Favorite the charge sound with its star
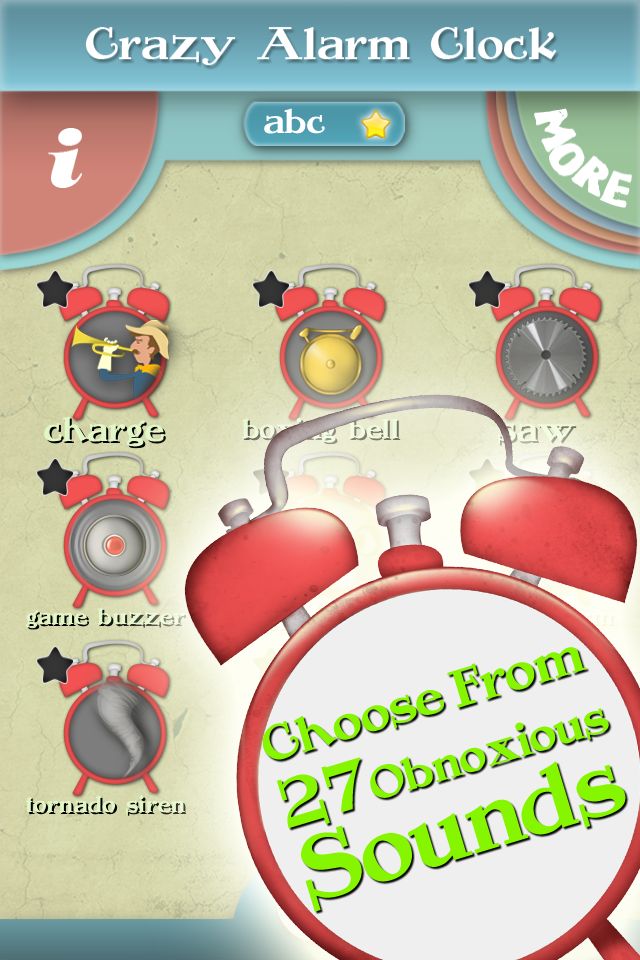Viewport: 640px width, 960px height. click(56, 292)
